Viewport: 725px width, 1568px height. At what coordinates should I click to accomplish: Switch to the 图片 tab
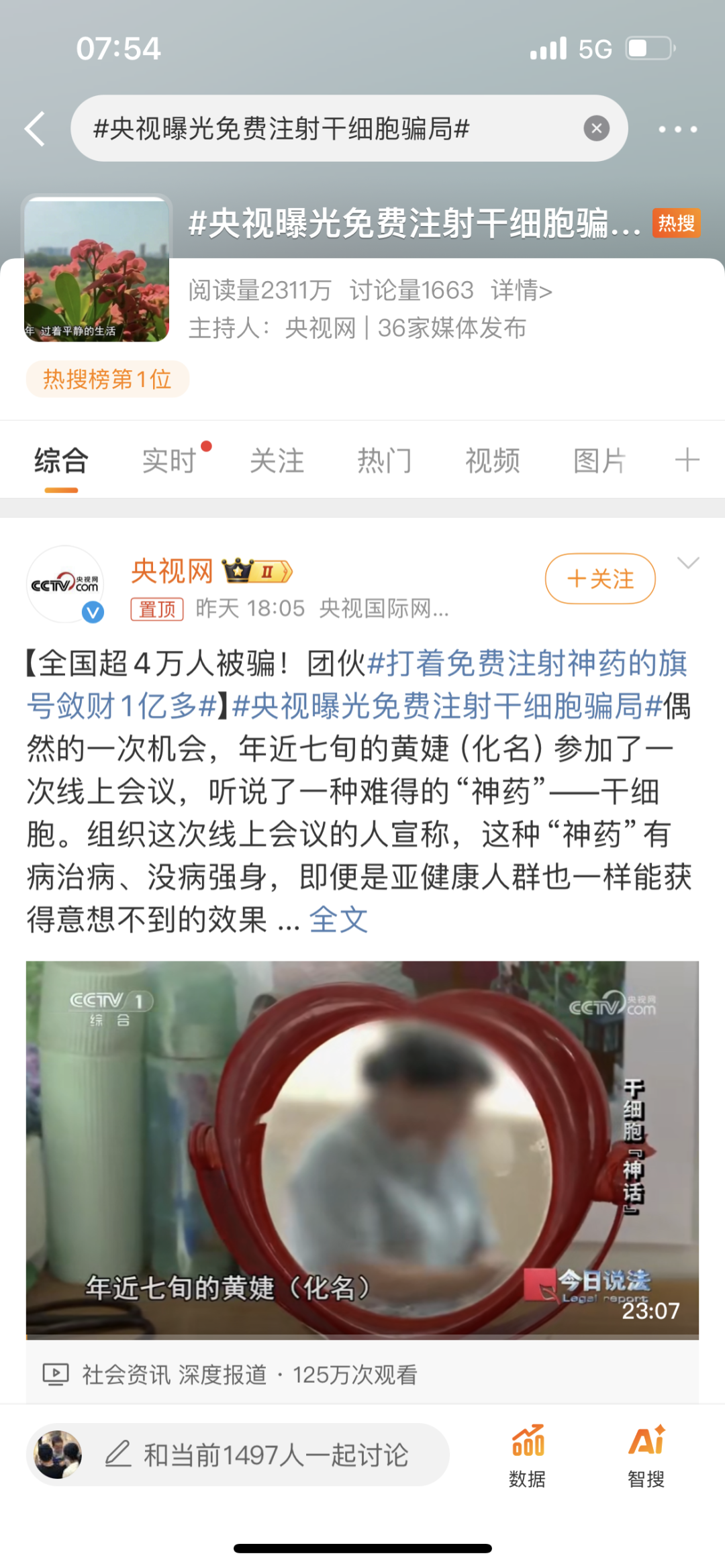599,461
